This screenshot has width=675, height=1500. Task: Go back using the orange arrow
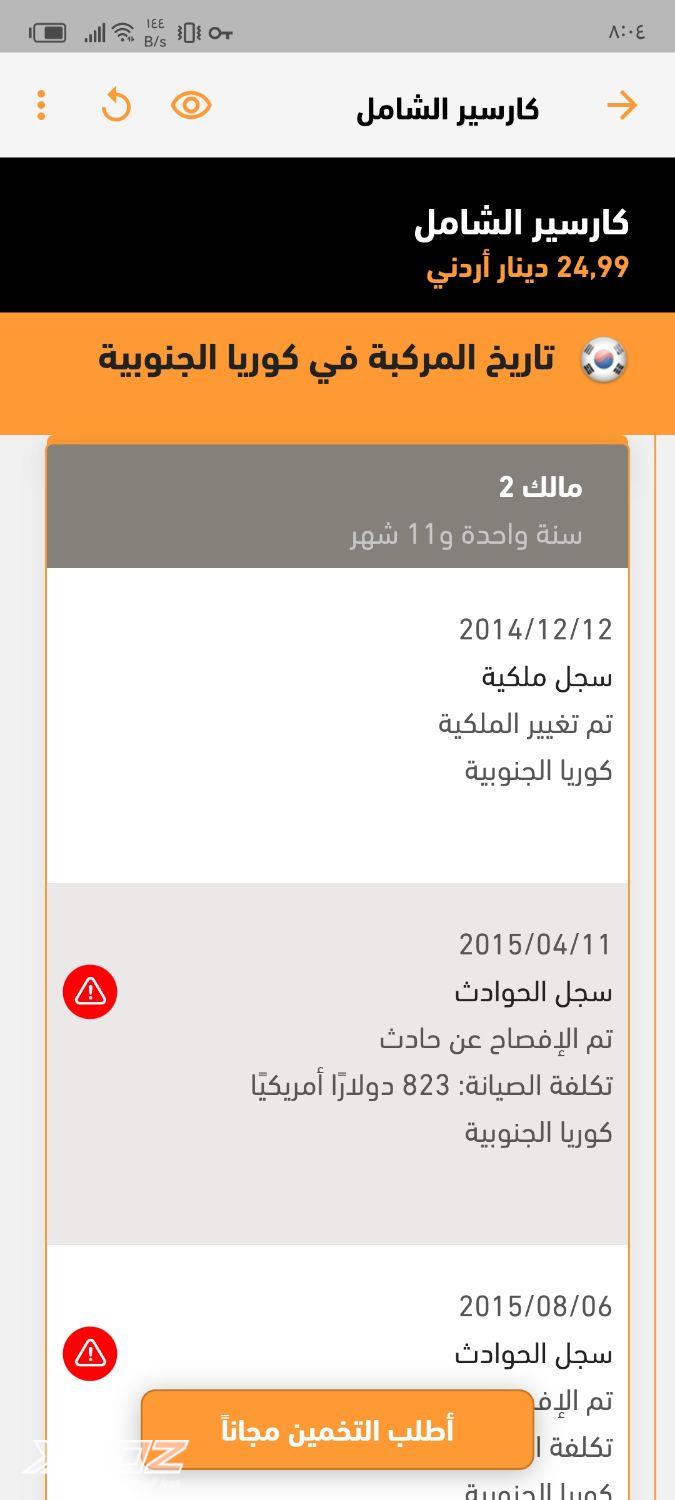point(622,105)
